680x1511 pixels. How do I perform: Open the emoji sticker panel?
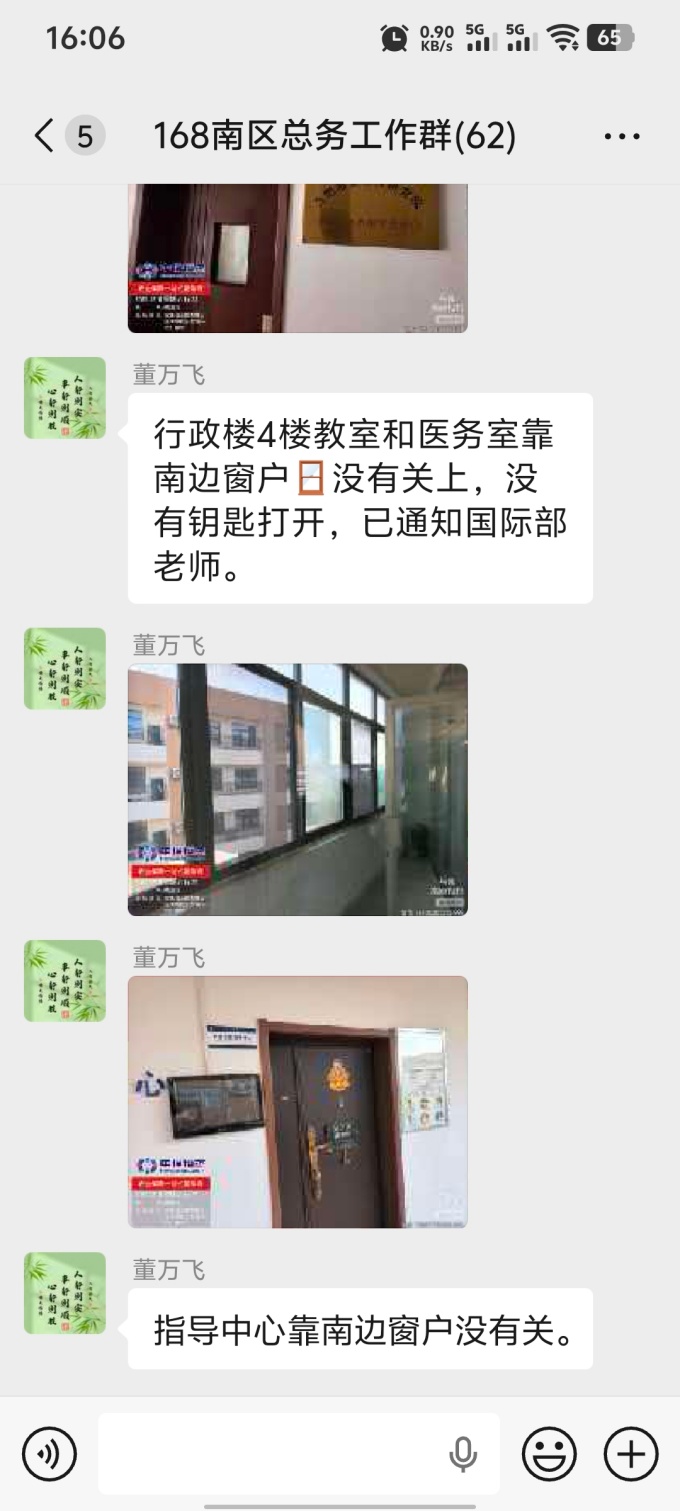[550, 1453]
